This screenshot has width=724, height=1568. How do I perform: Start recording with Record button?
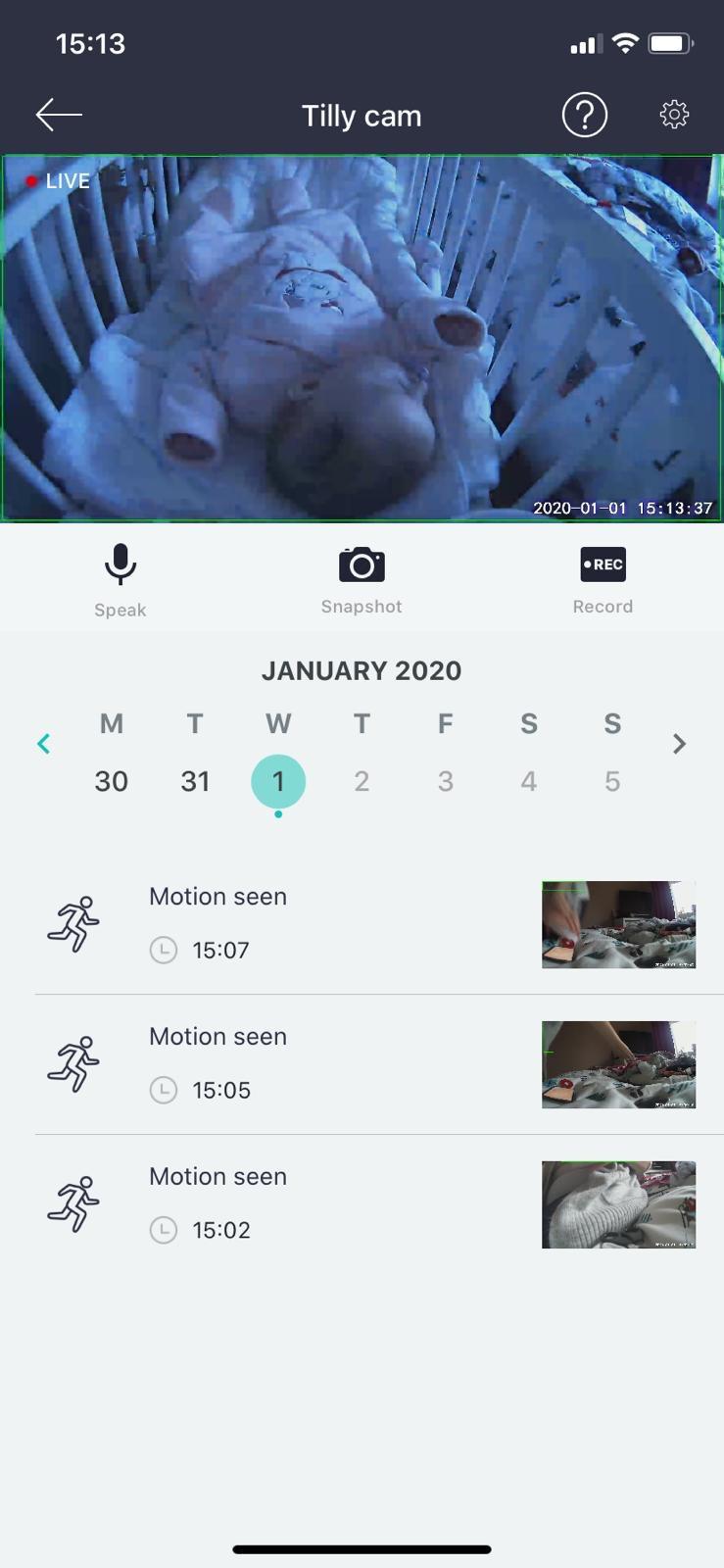click(x=603, y=579)
